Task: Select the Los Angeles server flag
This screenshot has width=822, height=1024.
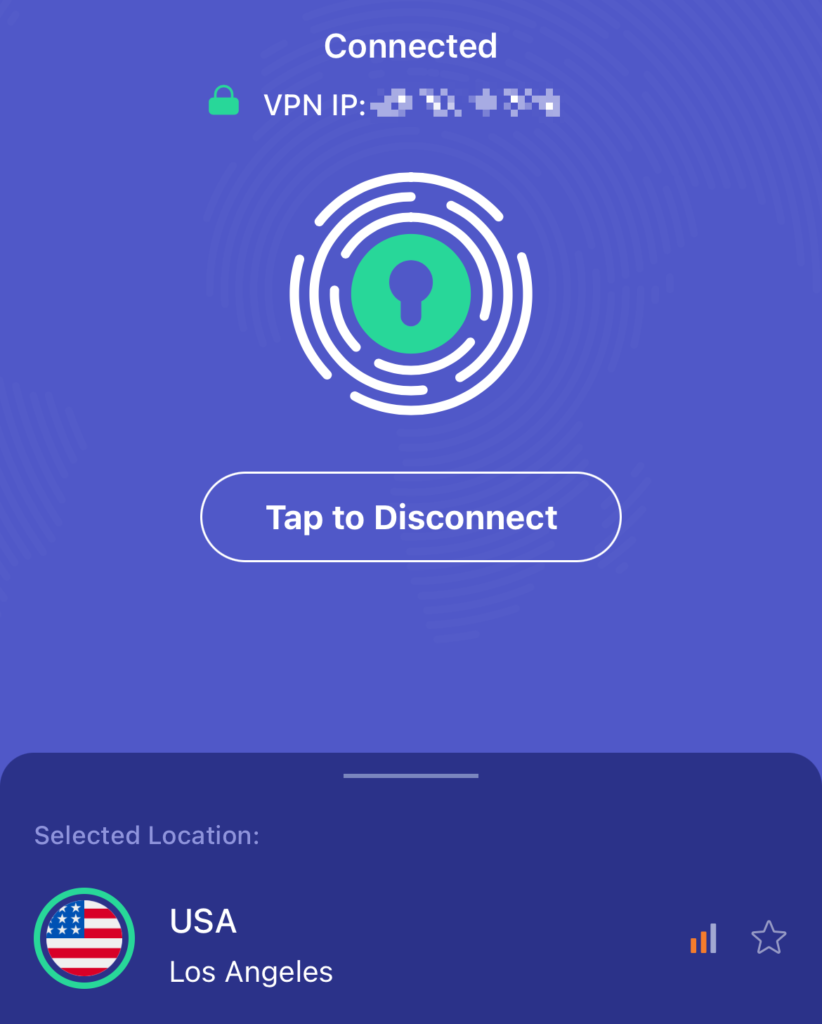Action: point(84,938)
